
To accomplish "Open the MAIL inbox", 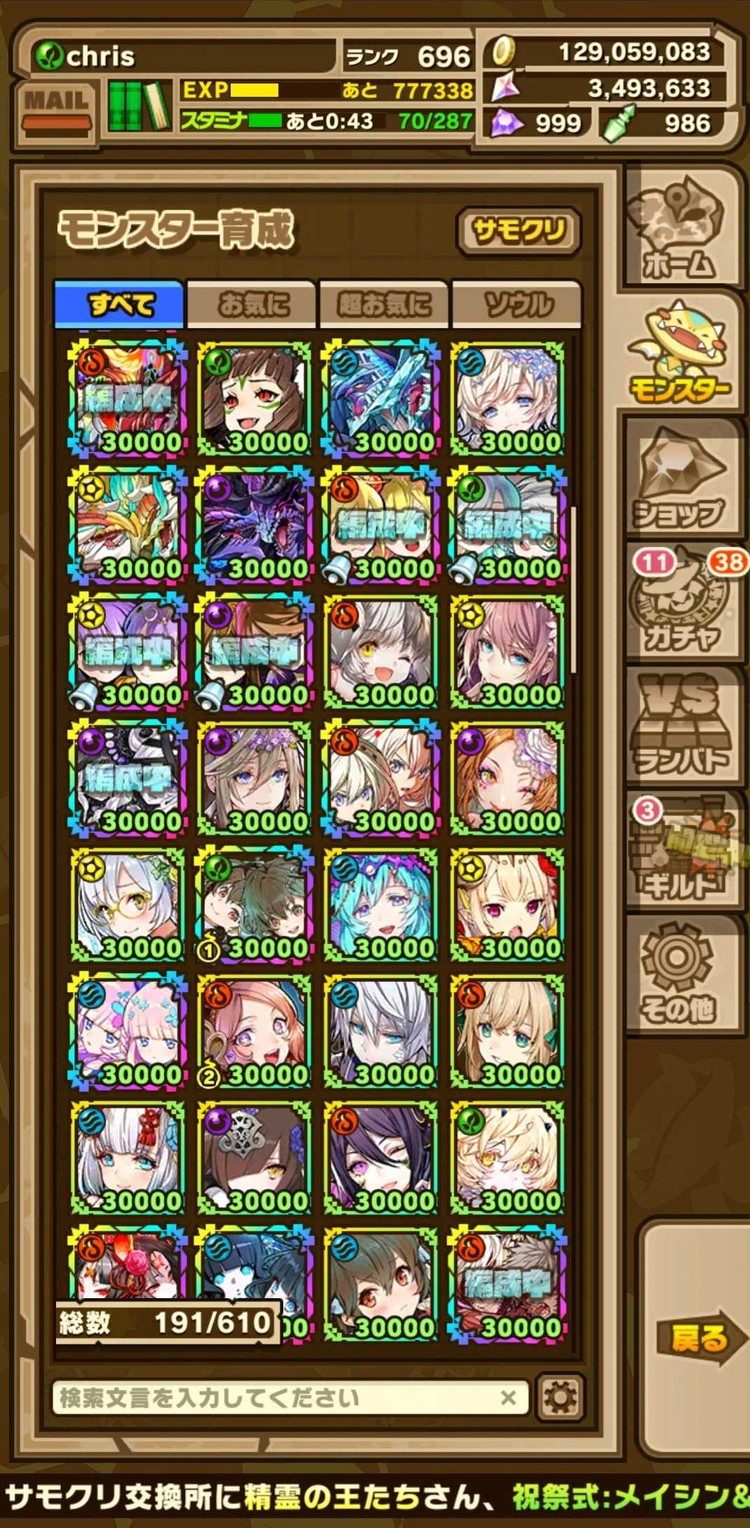I will tap(56, 108).
